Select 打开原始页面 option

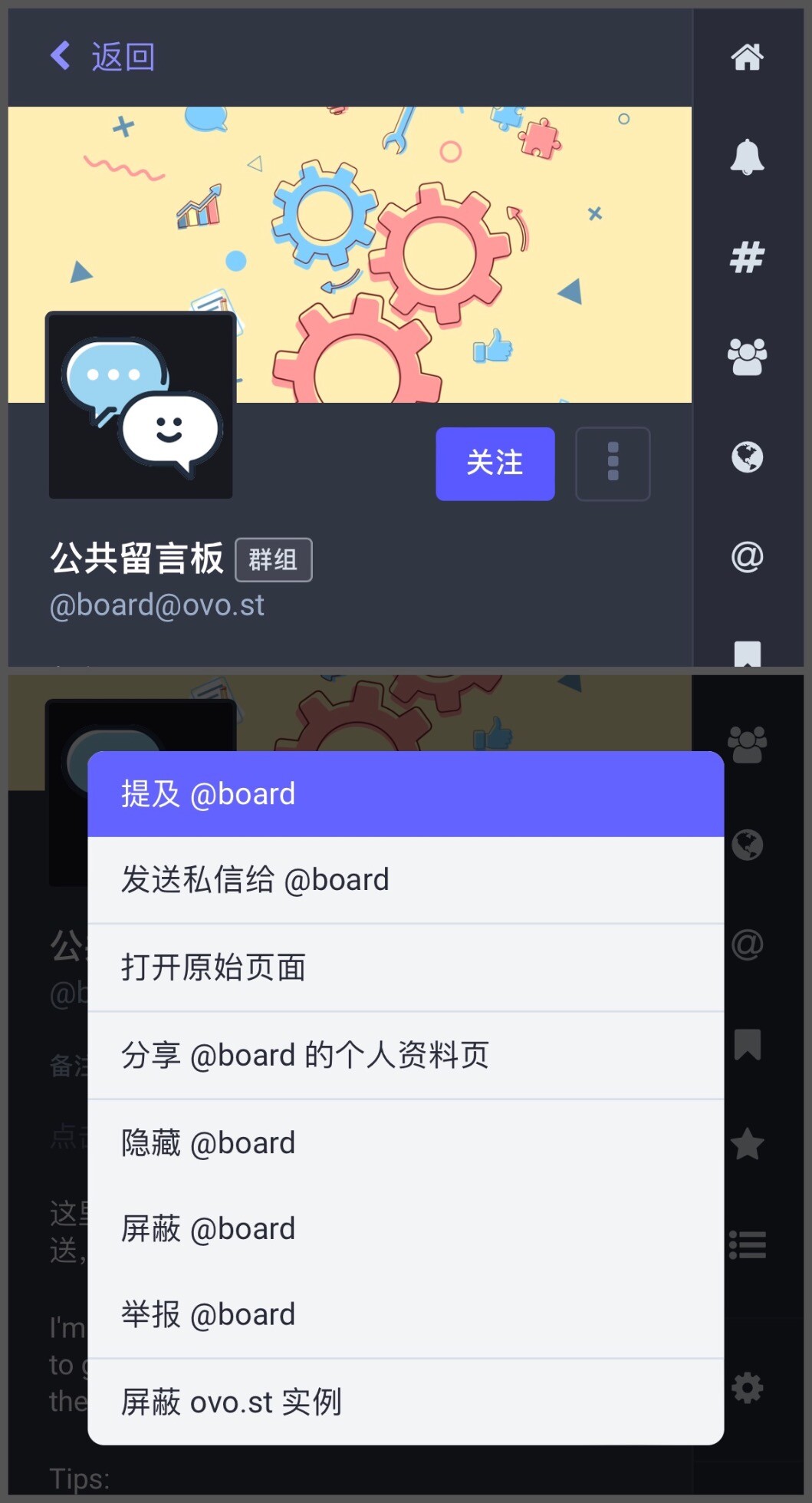406,967
